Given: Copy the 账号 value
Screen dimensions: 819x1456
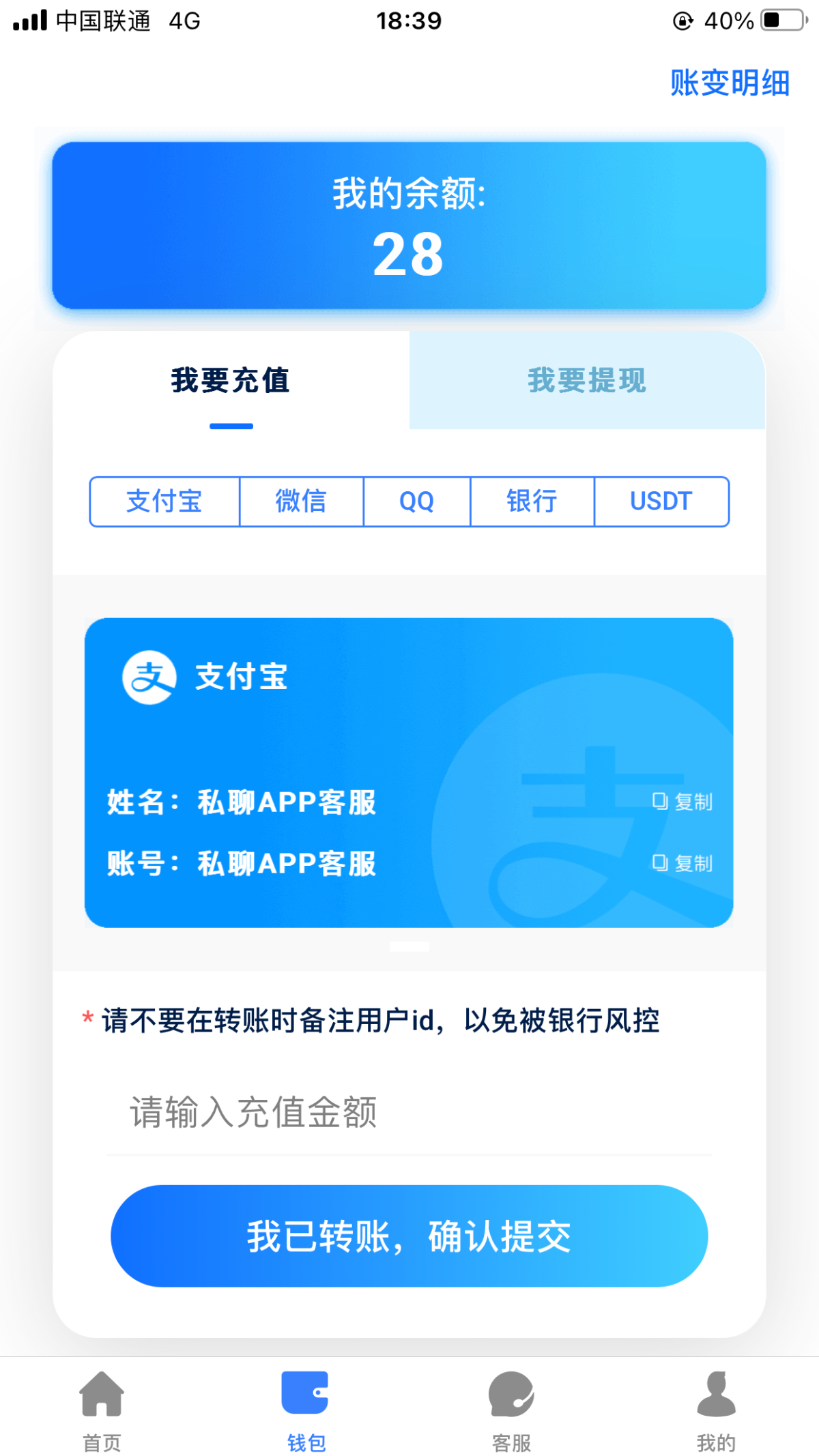Looking at the screenshot, I should point(682,863).
